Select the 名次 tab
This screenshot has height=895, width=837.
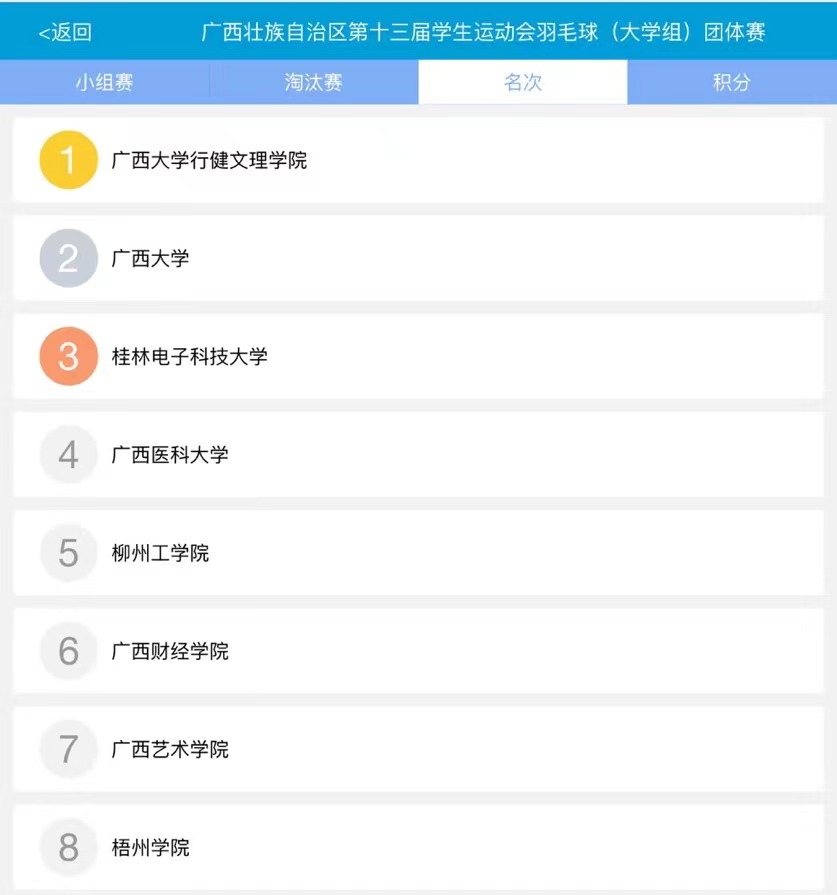[522, 82]
